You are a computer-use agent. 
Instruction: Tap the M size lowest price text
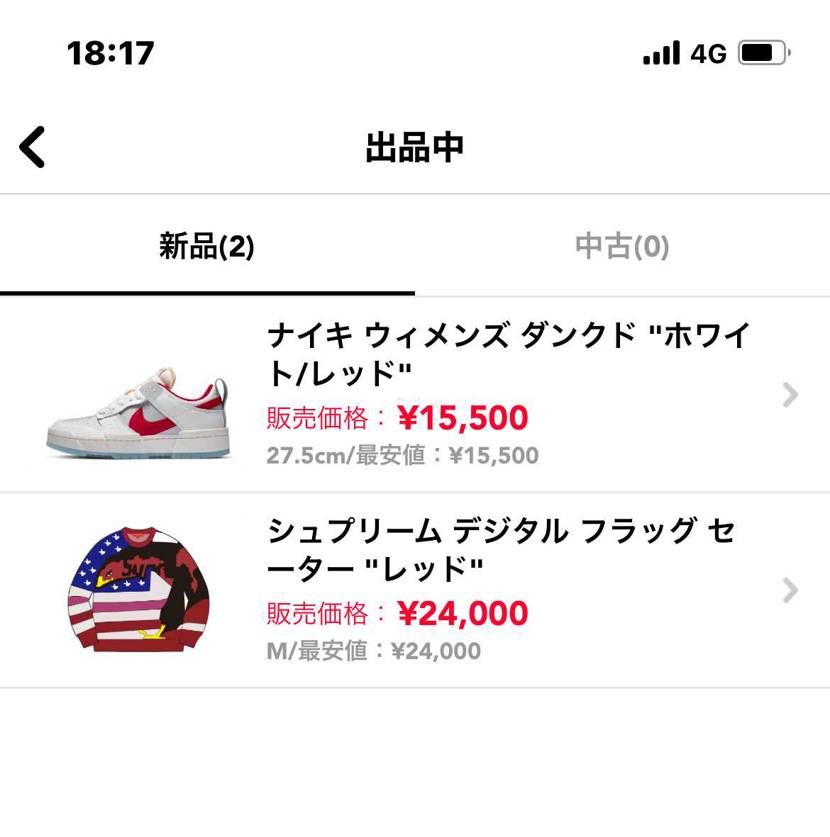(x=370, y=650)
